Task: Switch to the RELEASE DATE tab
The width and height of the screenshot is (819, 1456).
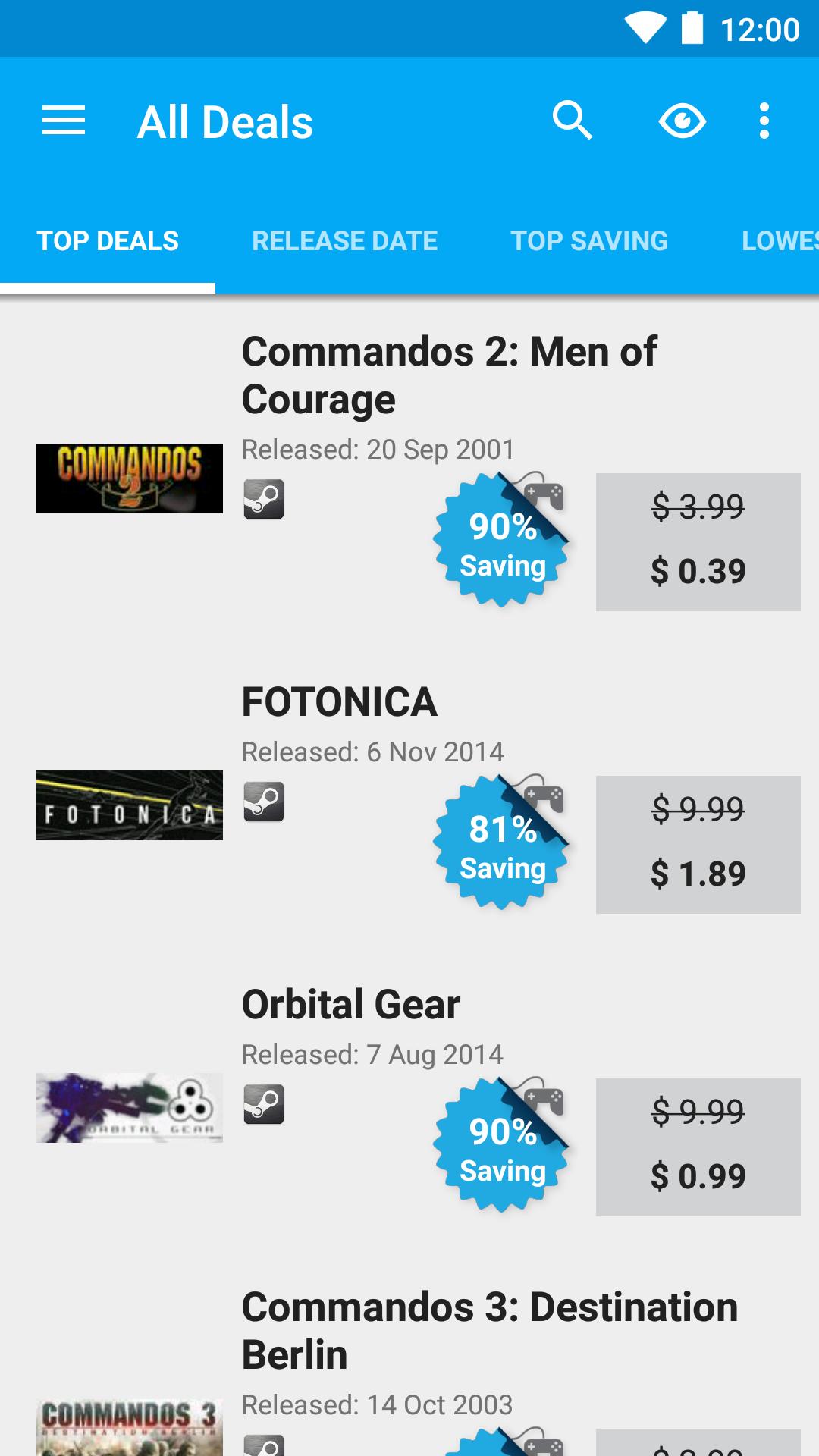Action: (345, 241)
